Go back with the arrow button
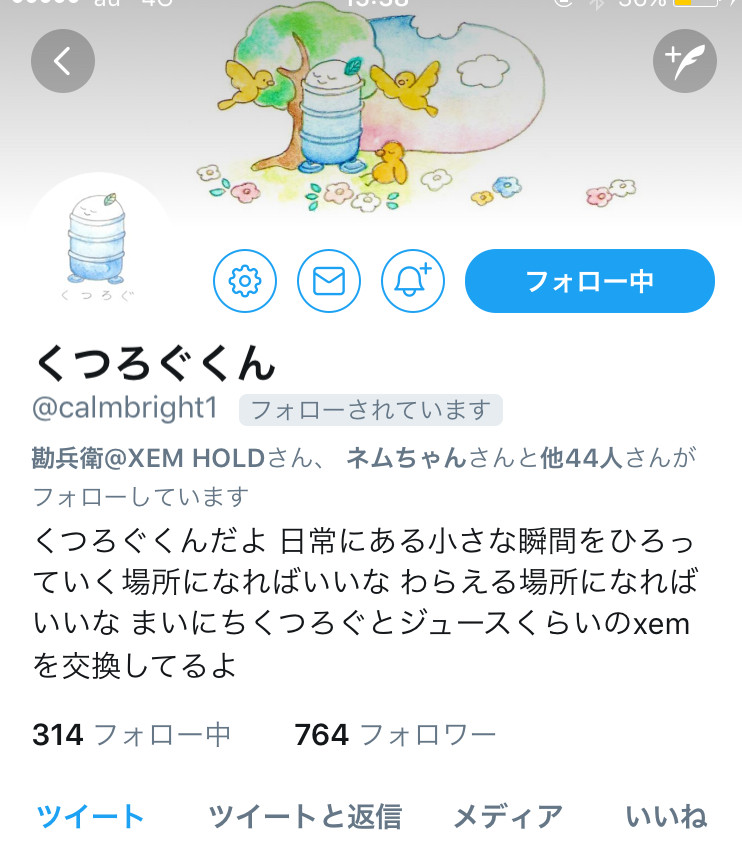 coord(63,62)
